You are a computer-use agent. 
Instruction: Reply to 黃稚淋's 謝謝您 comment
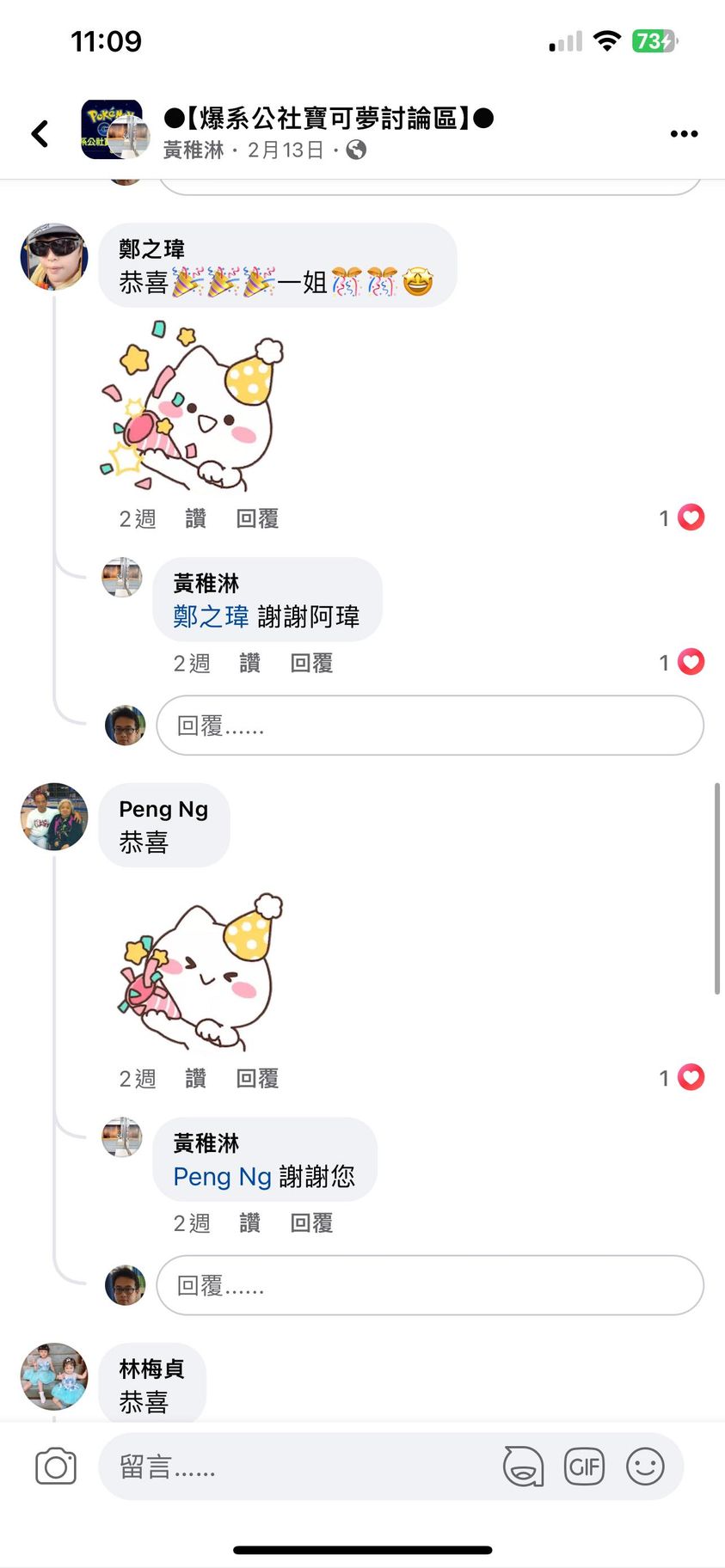tap(311, 1222)
